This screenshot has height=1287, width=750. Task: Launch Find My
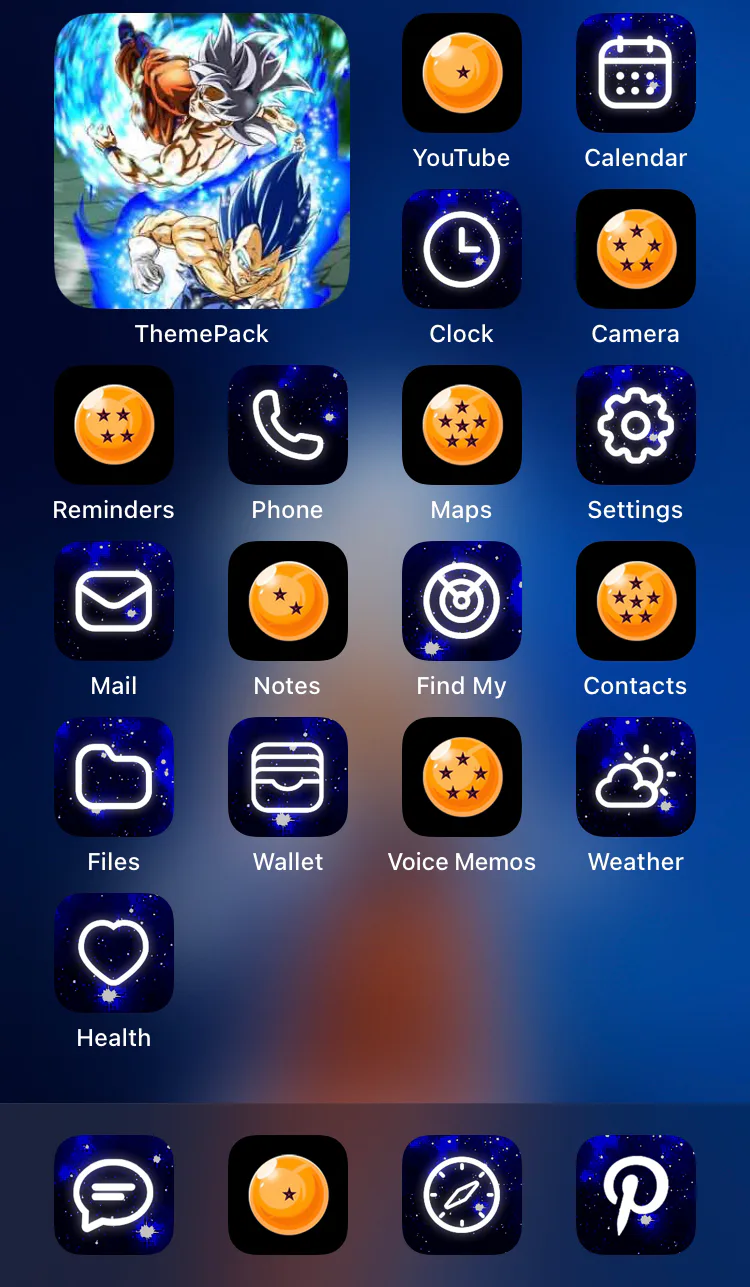pos(462,601)
